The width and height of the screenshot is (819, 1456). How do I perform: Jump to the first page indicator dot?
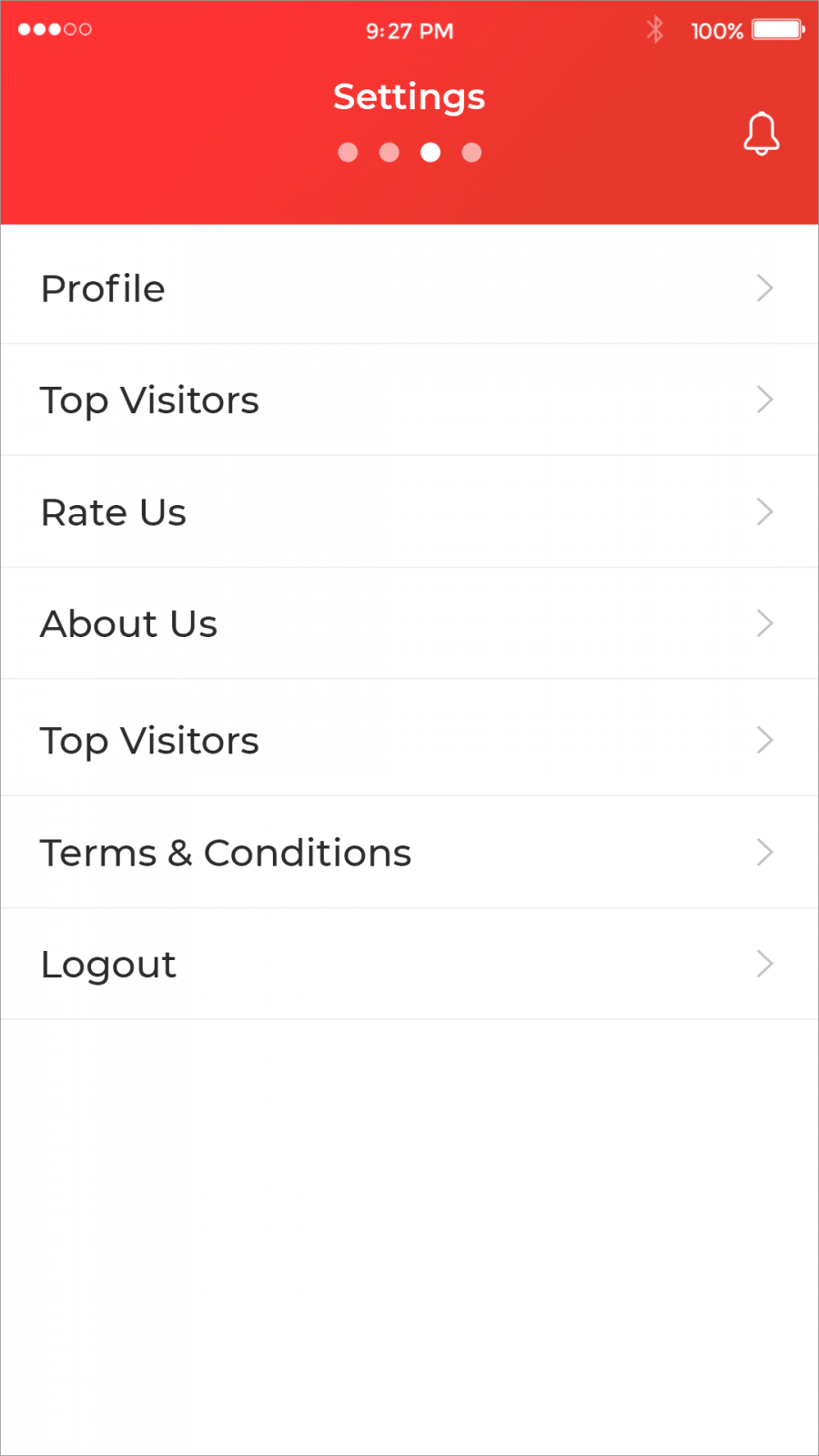(348, 152)
